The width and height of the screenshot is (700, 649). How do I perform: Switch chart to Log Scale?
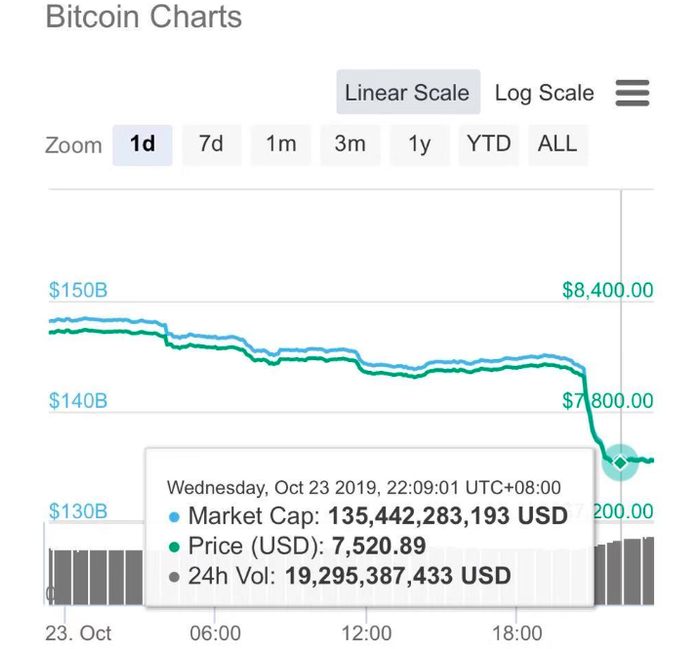click(x=544, y=94)
